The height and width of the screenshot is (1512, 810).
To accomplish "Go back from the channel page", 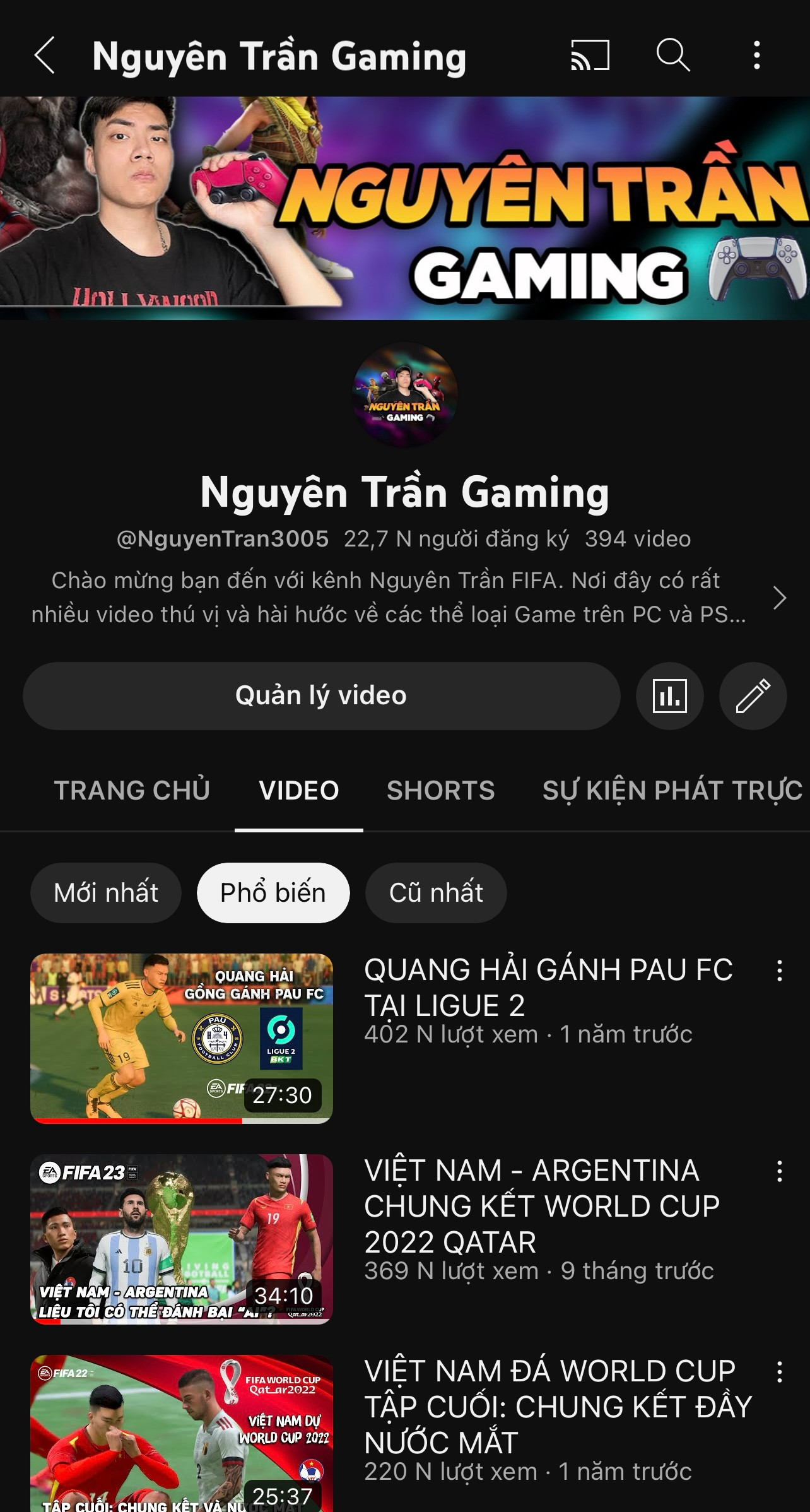I will tap(44, 56).
